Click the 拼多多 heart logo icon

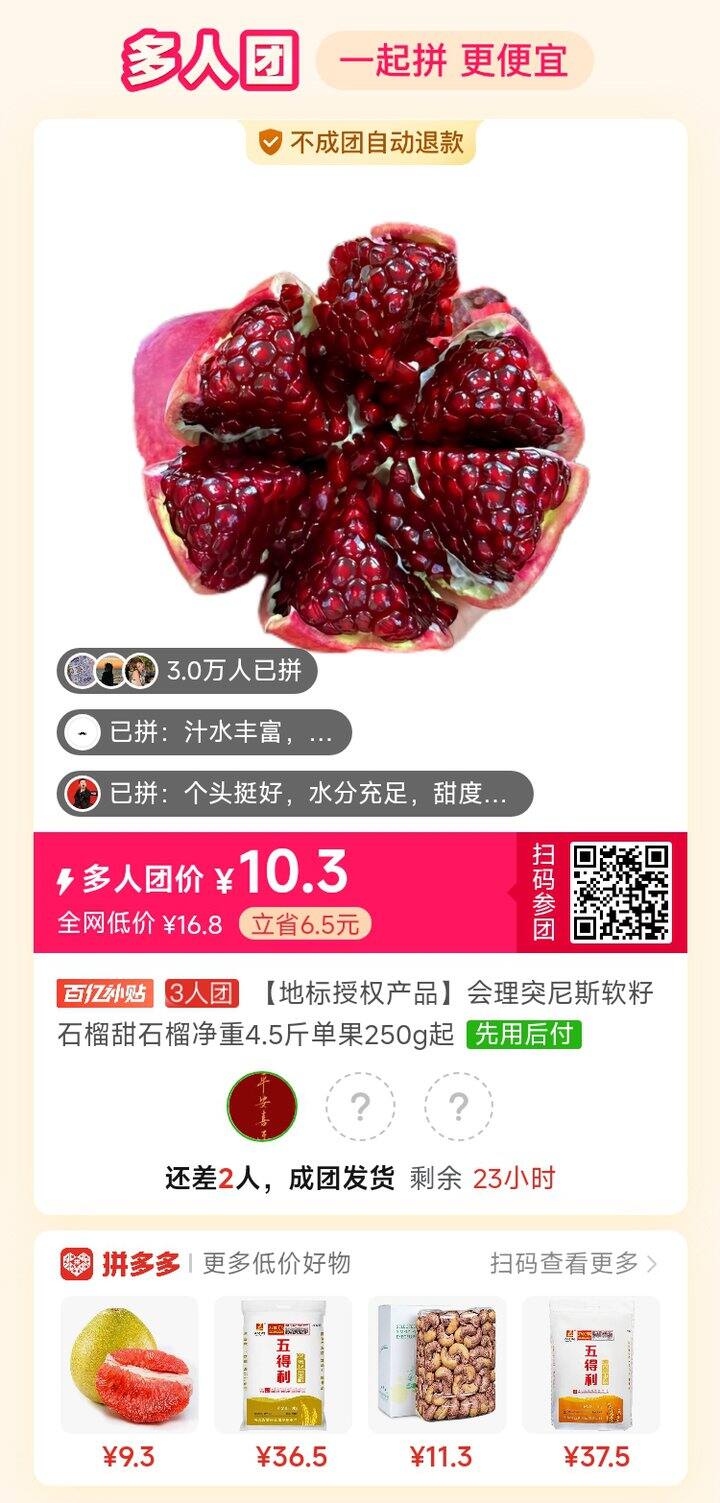click(76, 1262)
